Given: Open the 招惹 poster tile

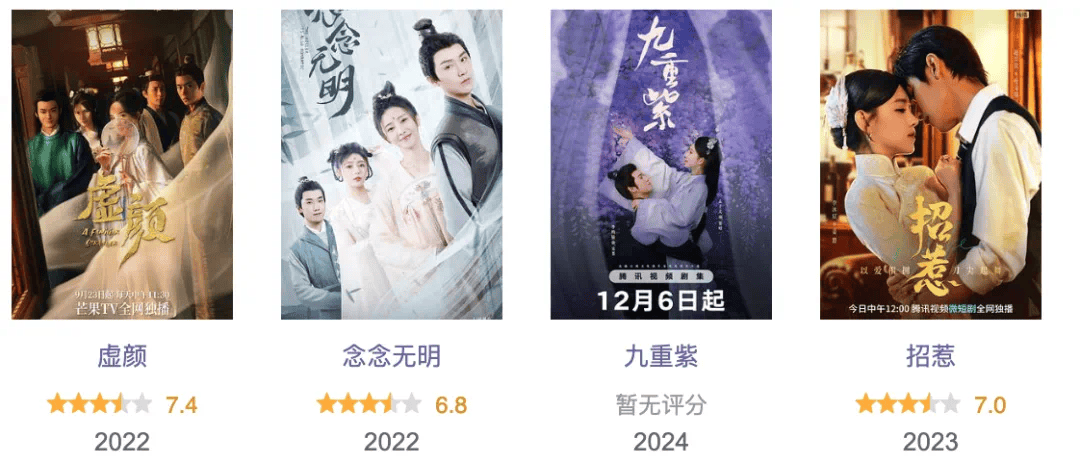Looking at the screenshot, I should (x=930, y=165).
